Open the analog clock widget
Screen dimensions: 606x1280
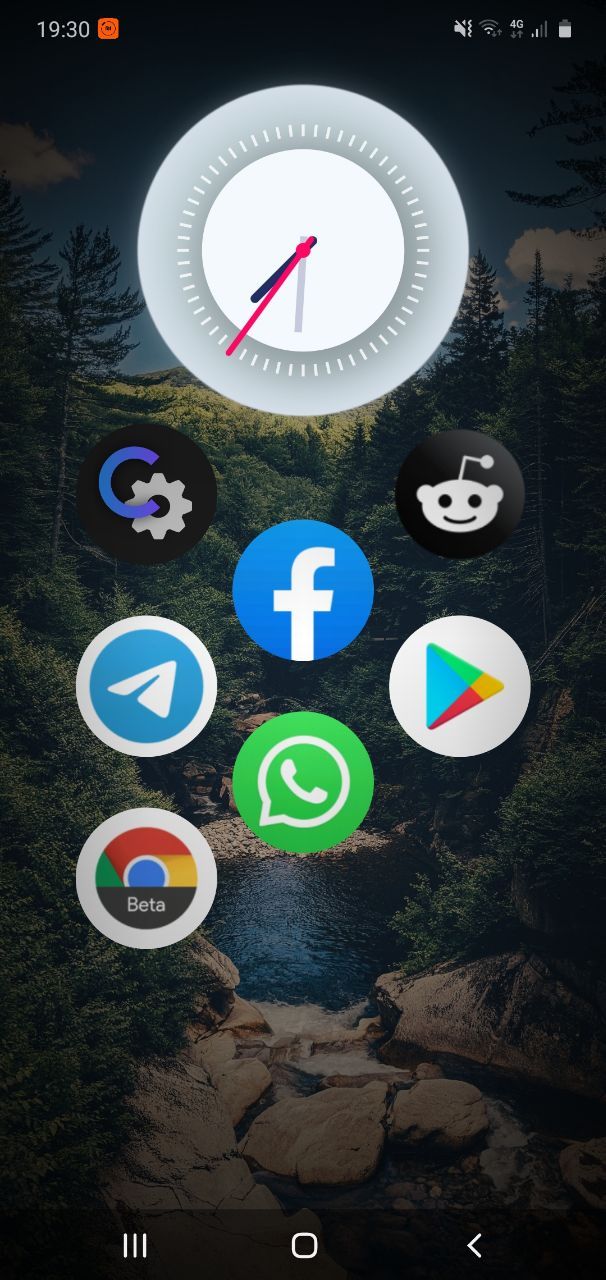[303, 250]
